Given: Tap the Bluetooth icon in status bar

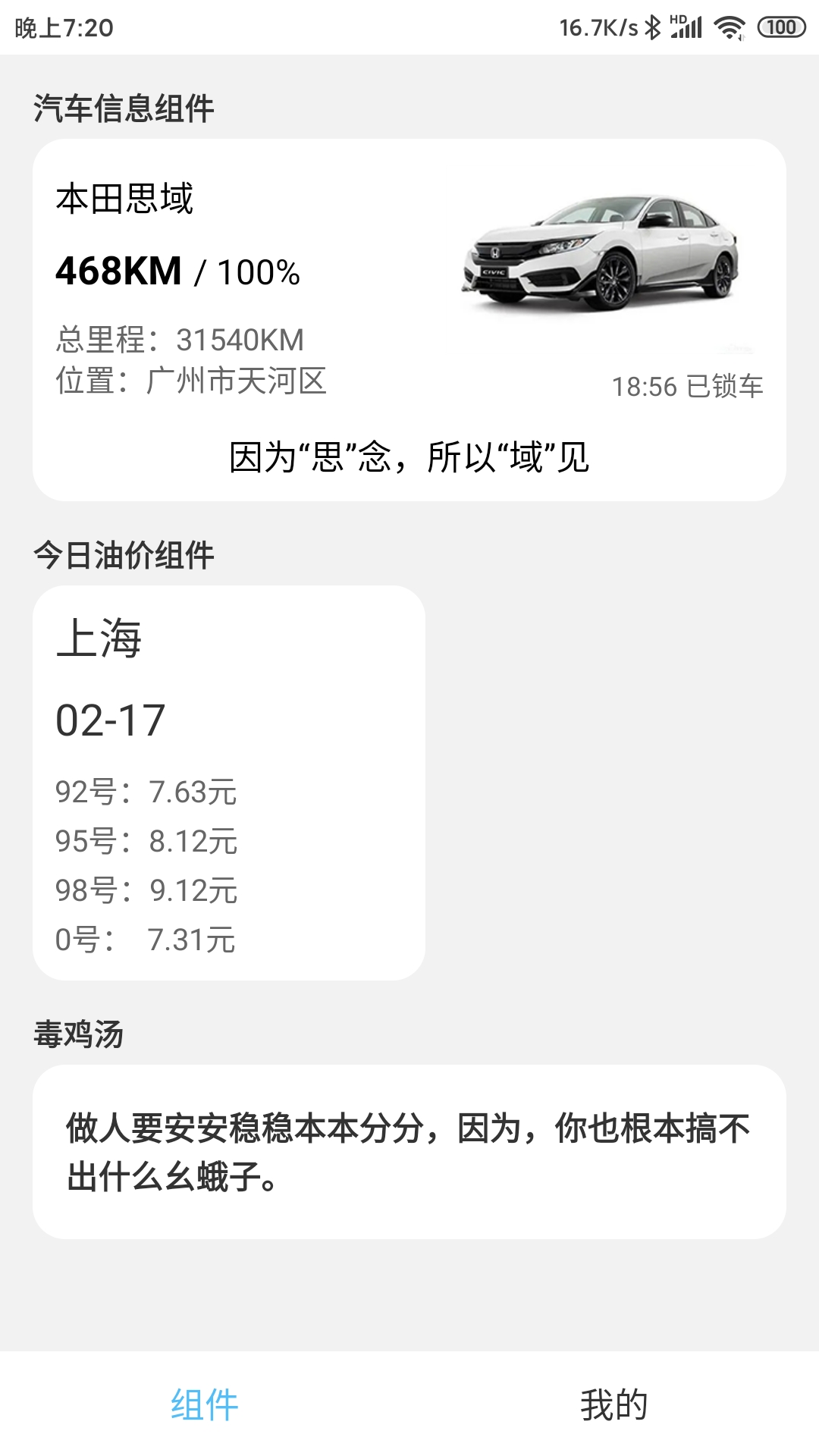Looking at the screenshot, I should (651, 25).
